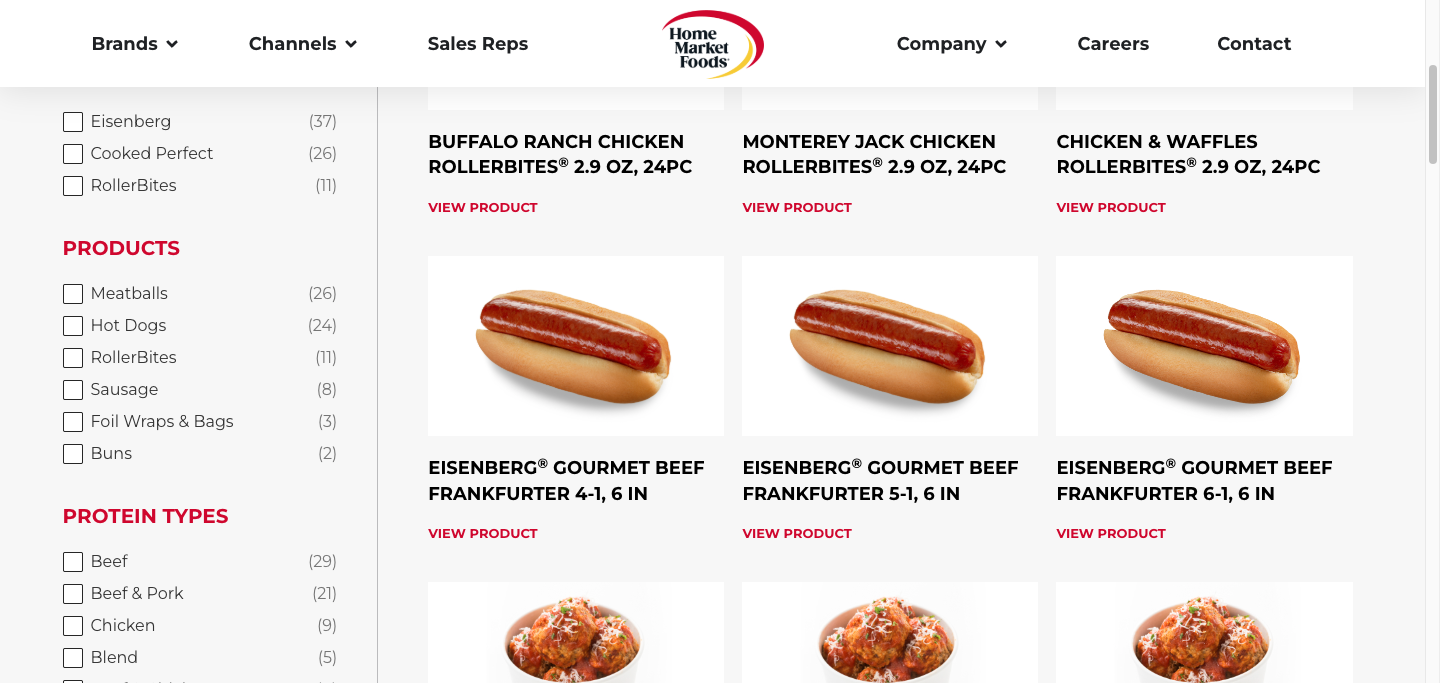Go to the Careers page

(x=1112, y=44)
